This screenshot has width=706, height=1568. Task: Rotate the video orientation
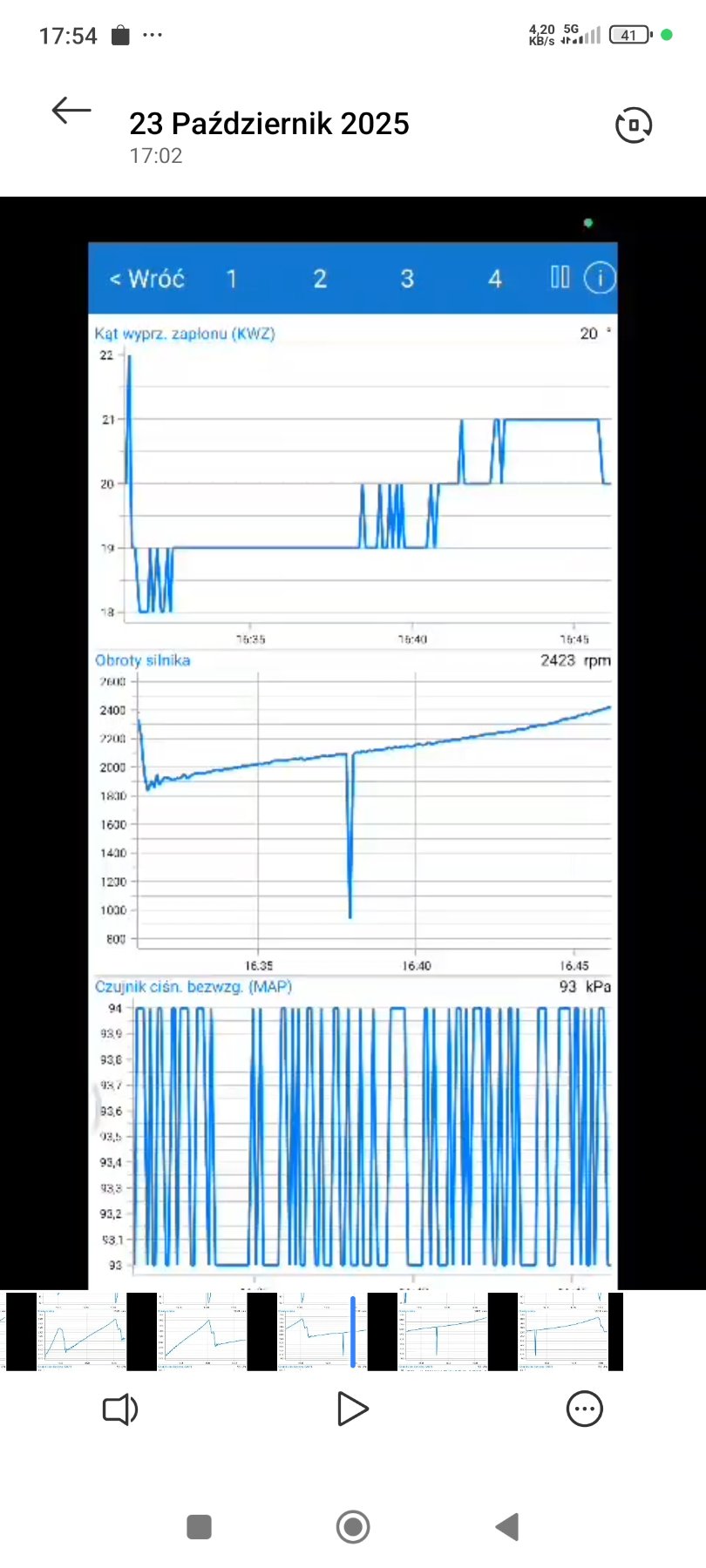tap(634, 125)
